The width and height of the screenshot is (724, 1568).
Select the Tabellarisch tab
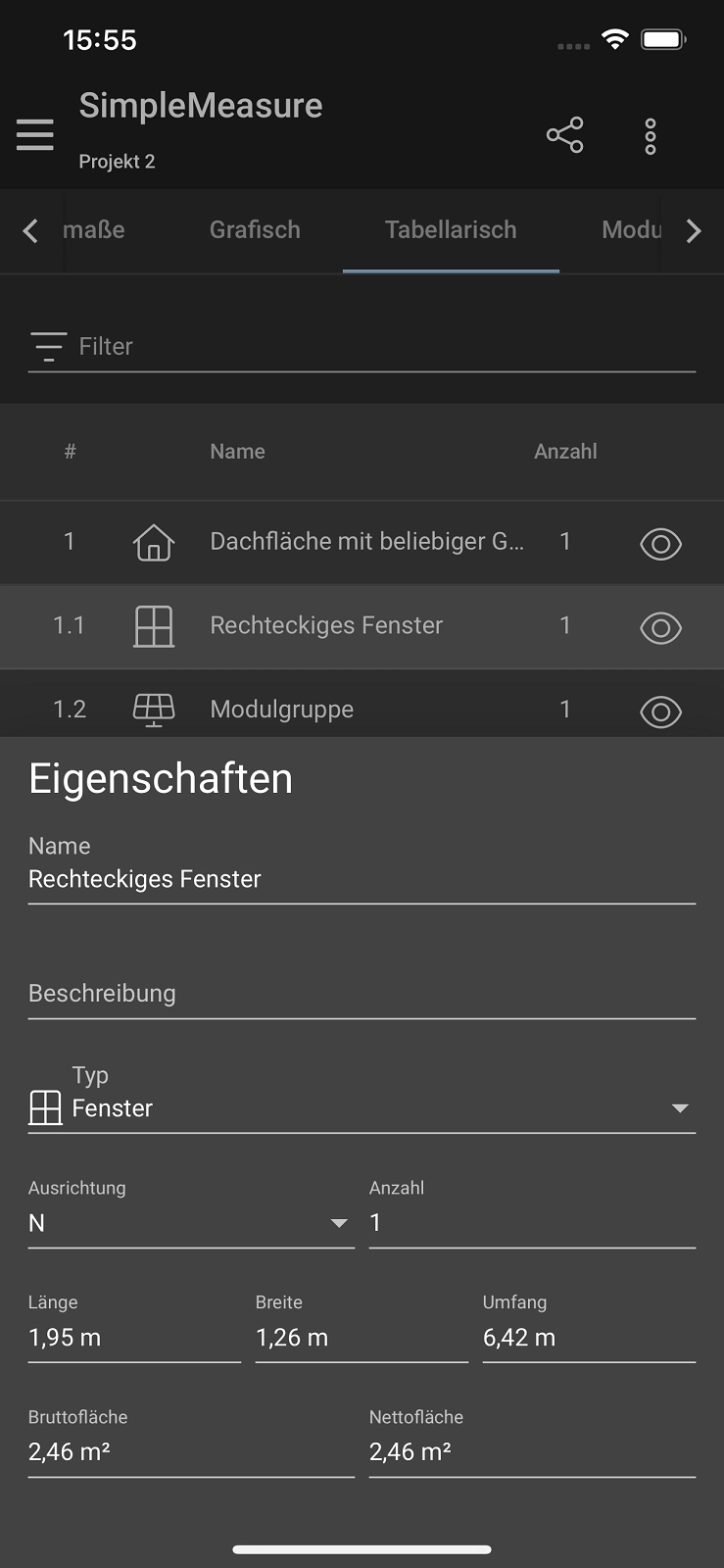[x=451, y=230]
